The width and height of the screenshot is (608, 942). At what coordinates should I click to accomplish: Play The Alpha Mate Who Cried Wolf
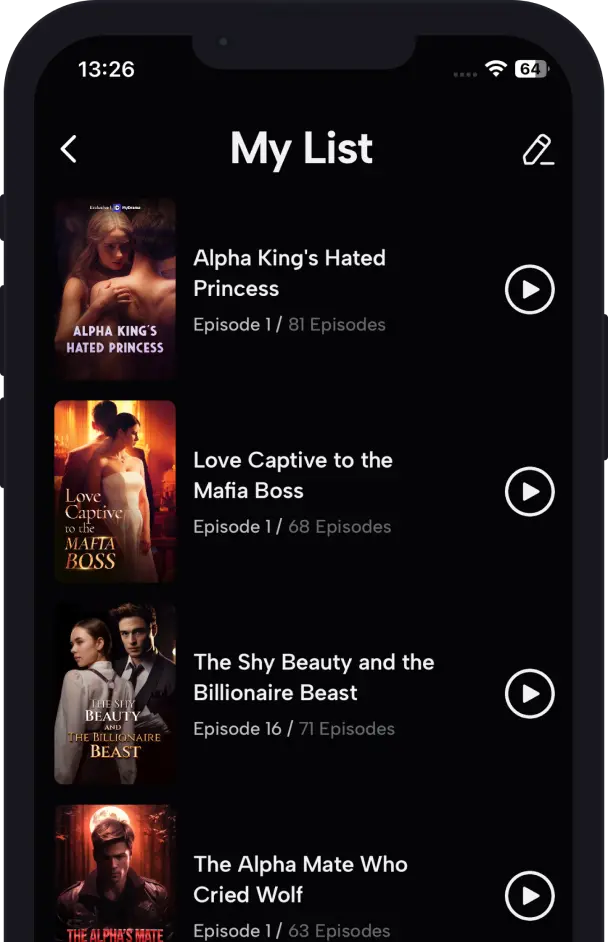click(529, 895)
